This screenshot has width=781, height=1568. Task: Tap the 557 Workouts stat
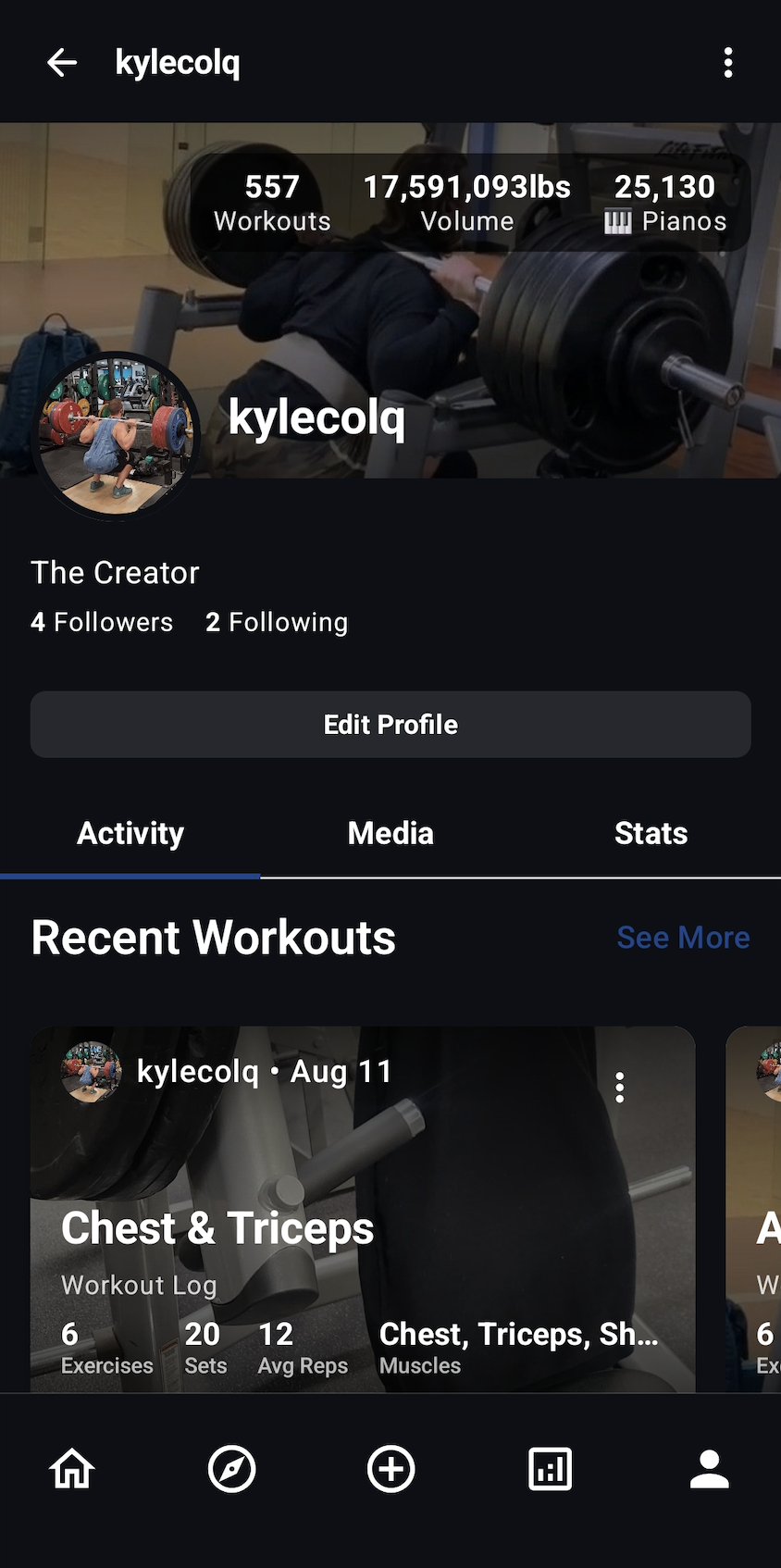click(271, 202)
